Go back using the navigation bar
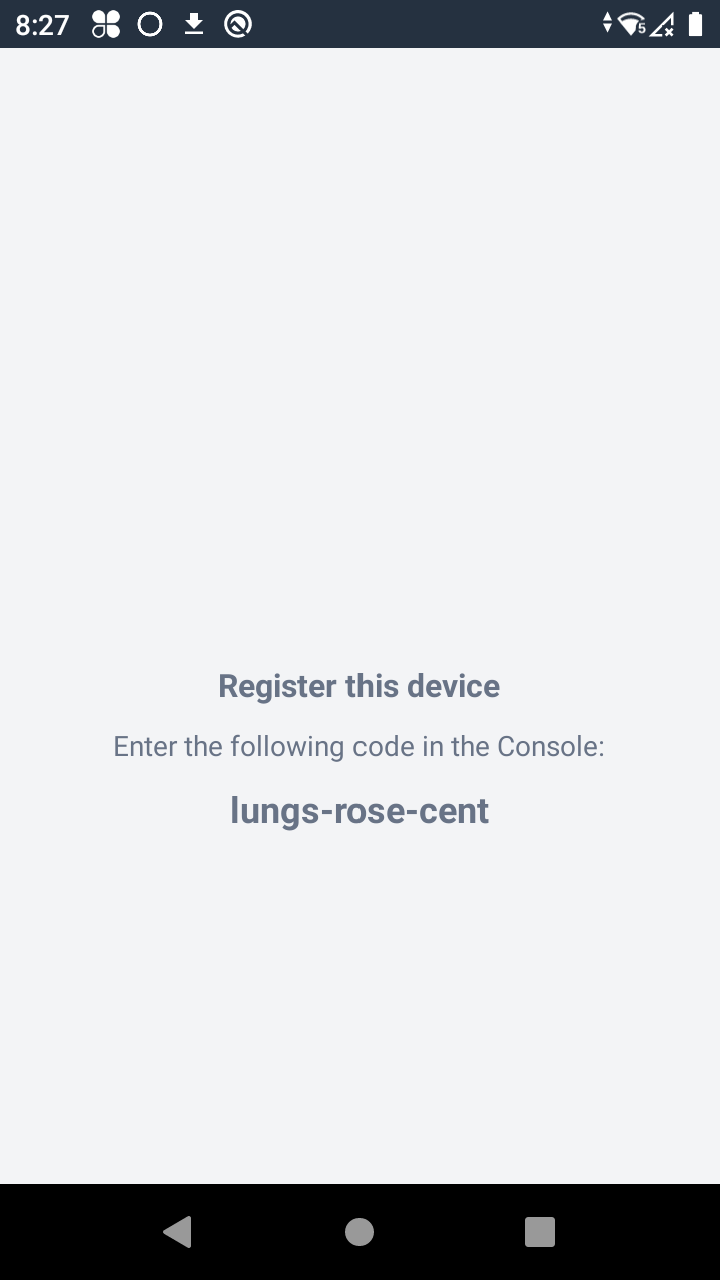Screen dimensions: 720x1280 point(178,1232)
